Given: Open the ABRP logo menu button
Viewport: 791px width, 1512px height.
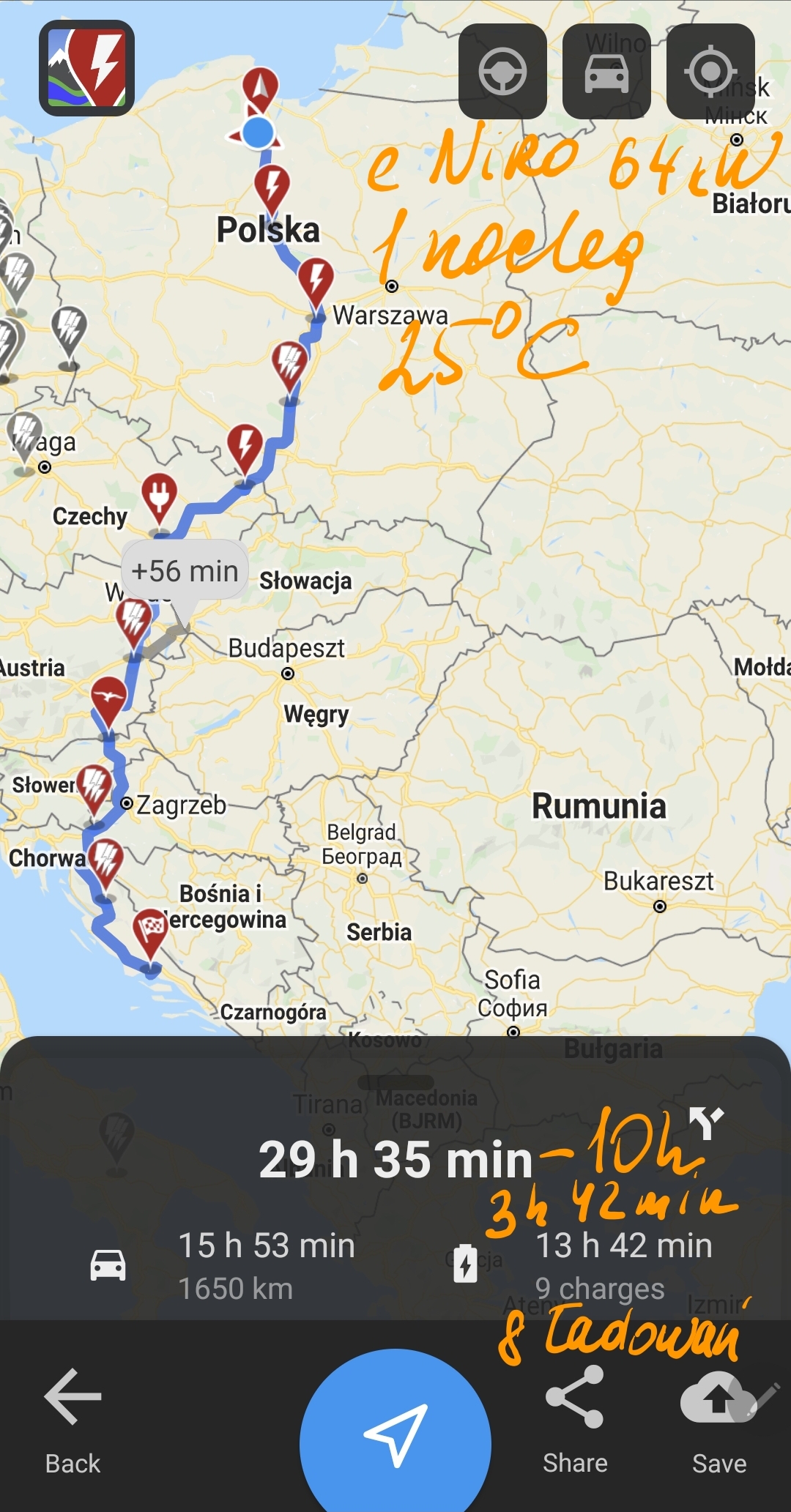Looking at the screenshot, I should (x=86, y=68).
